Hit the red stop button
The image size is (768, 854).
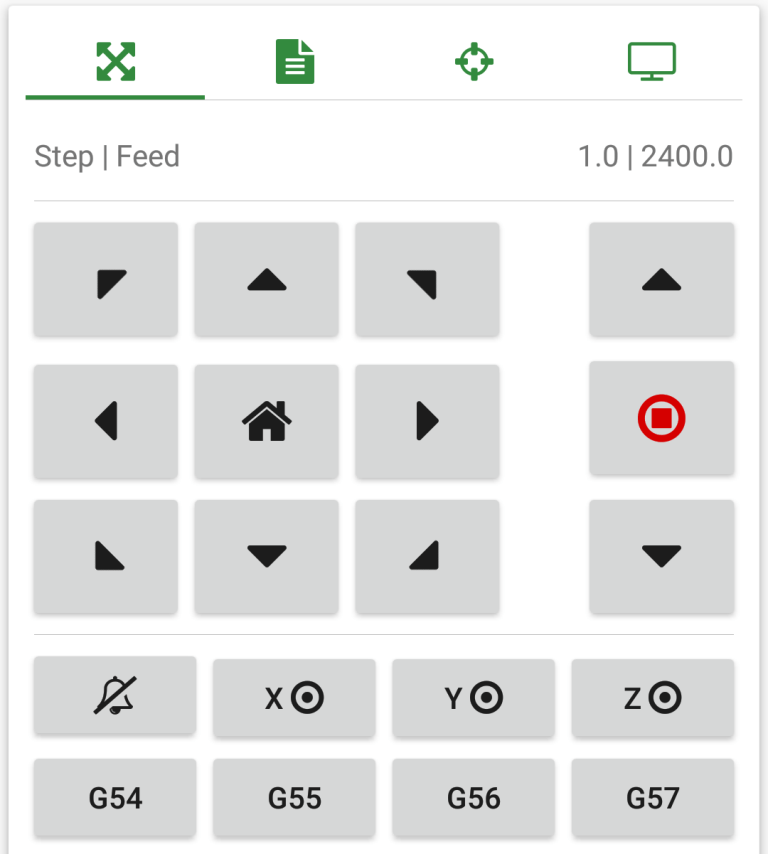(x=661, y=418)
